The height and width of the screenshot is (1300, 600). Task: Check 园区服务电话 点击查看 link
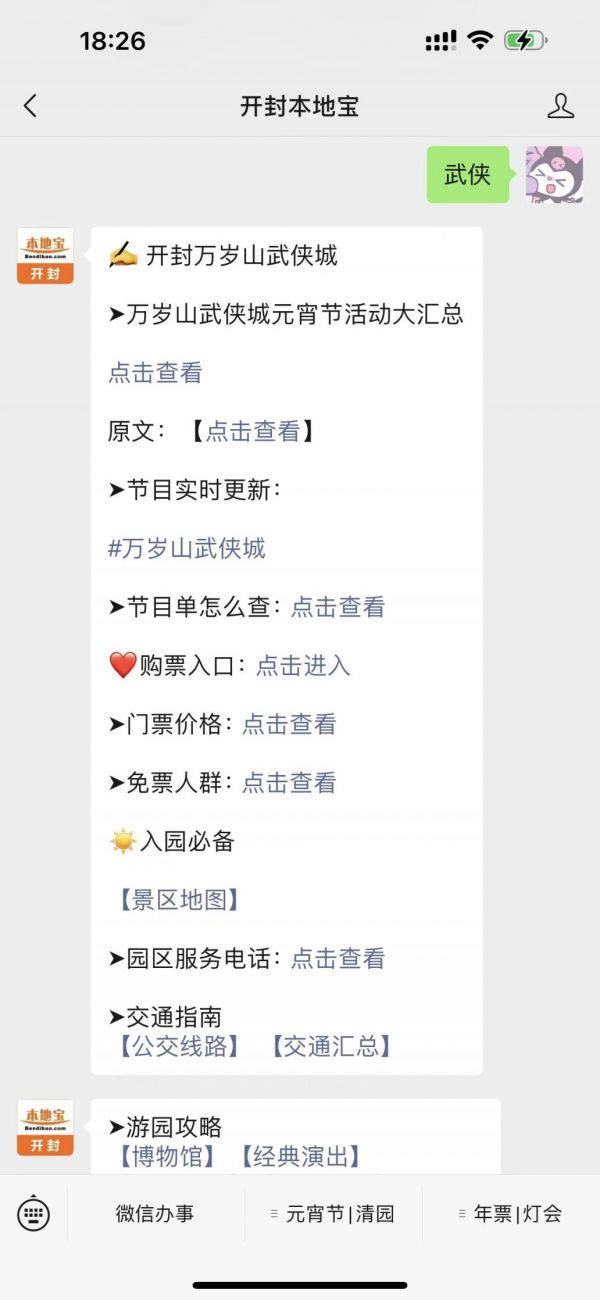point(338,959)
